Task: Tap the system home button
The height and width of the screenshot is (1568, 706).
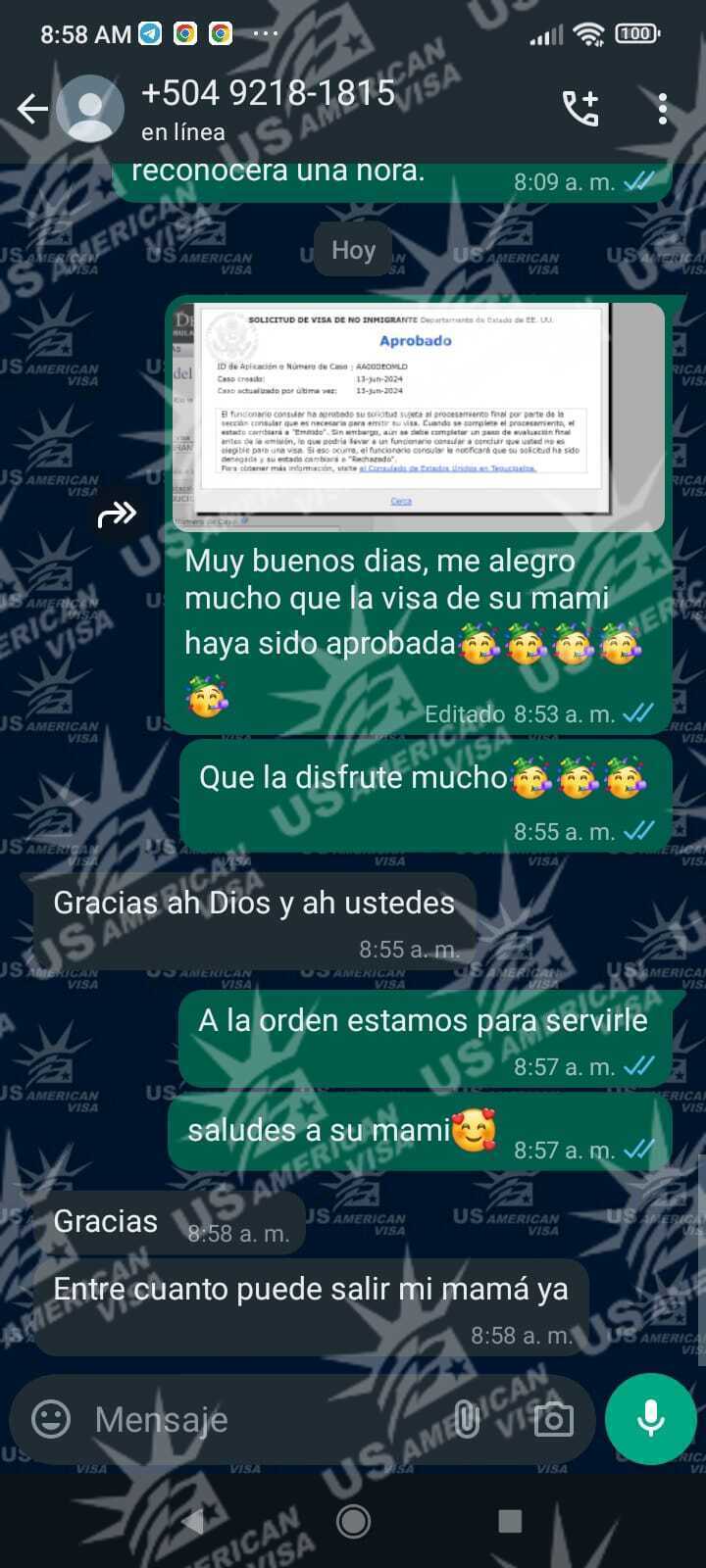Action: click(x=353, y=1521)
